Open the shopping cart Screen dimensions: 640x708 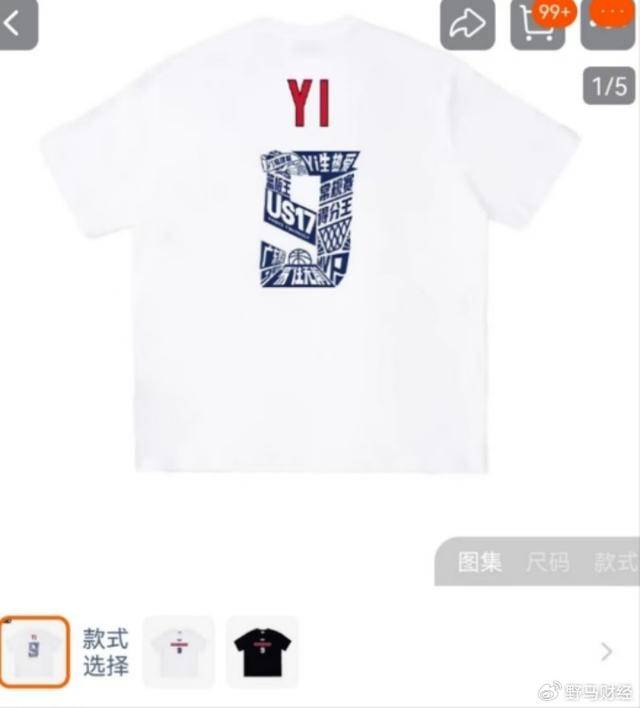click(x=536, y=25)
